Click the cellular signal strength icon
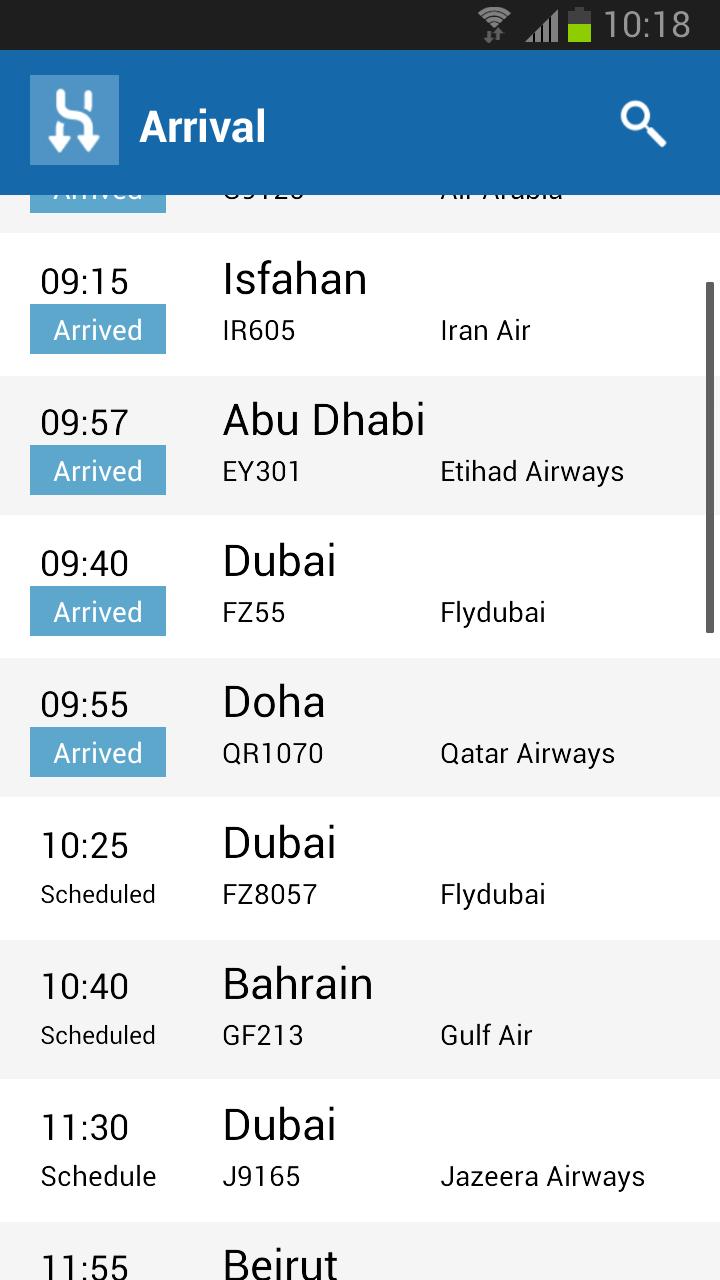The image size is (720, 1280). 537,24
